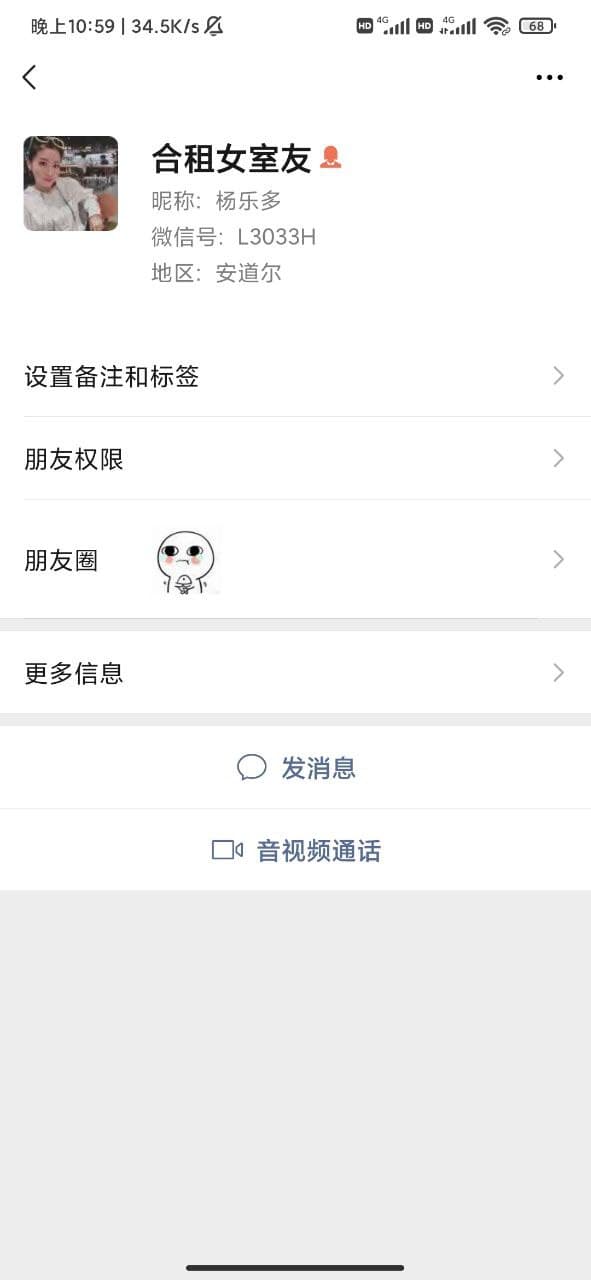Go back using the top-left arrow
The height and width of the screenshot is (1280, 591).
30,77
